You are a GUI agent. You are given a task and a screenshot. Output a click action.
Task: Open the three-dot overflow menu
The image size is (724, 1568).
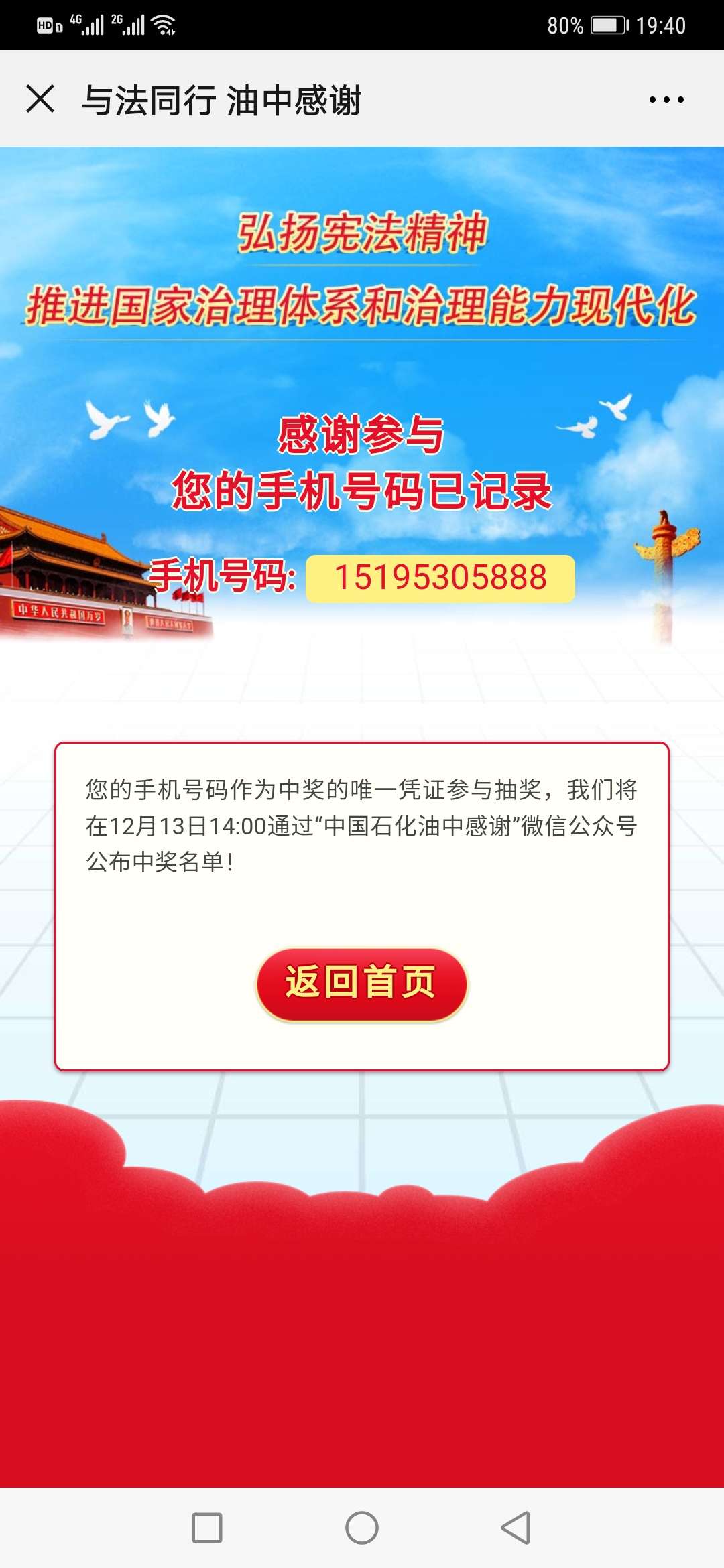[x=666, y=99]
